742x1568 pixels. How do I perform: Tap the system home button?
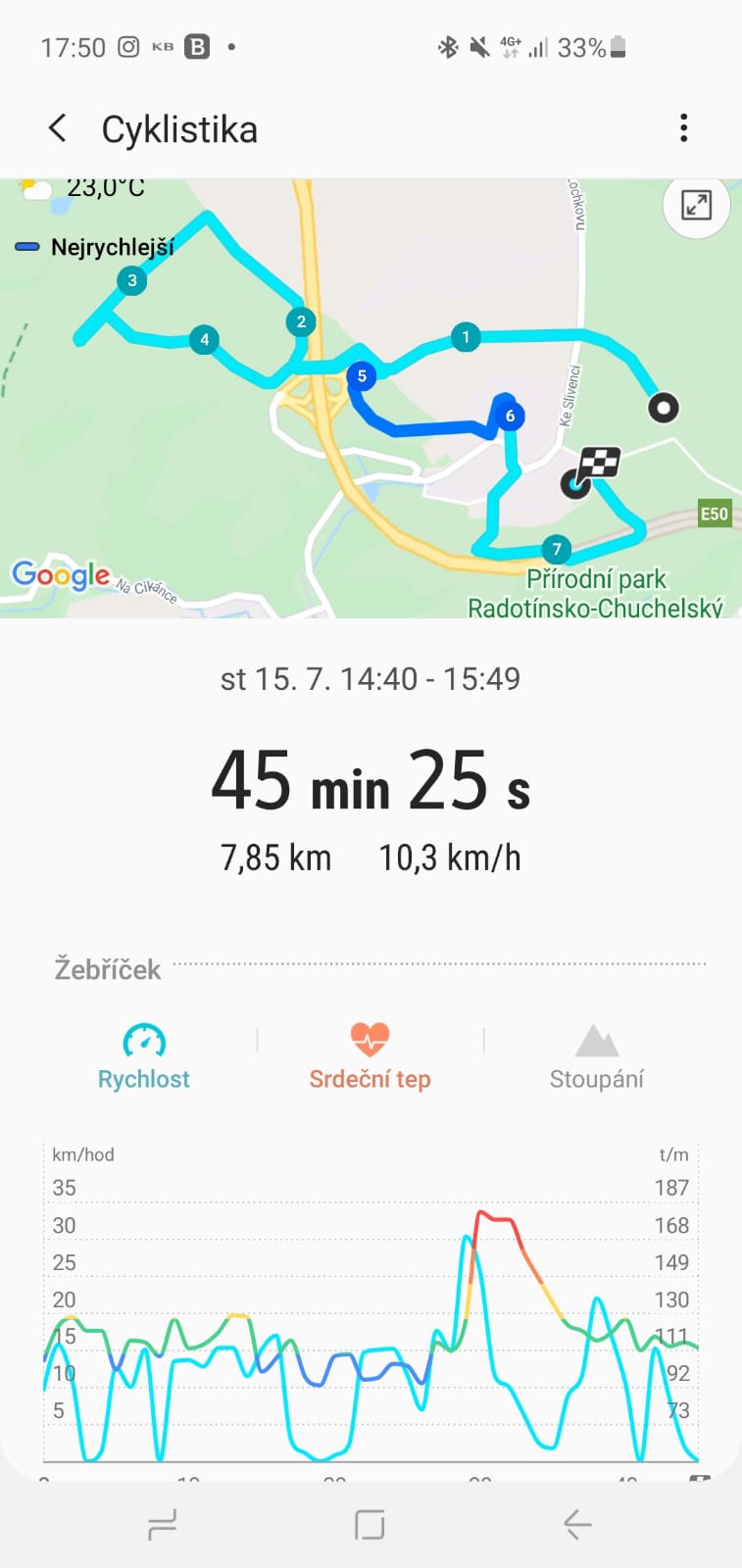pyautogui.click(x=370, y=1524)
